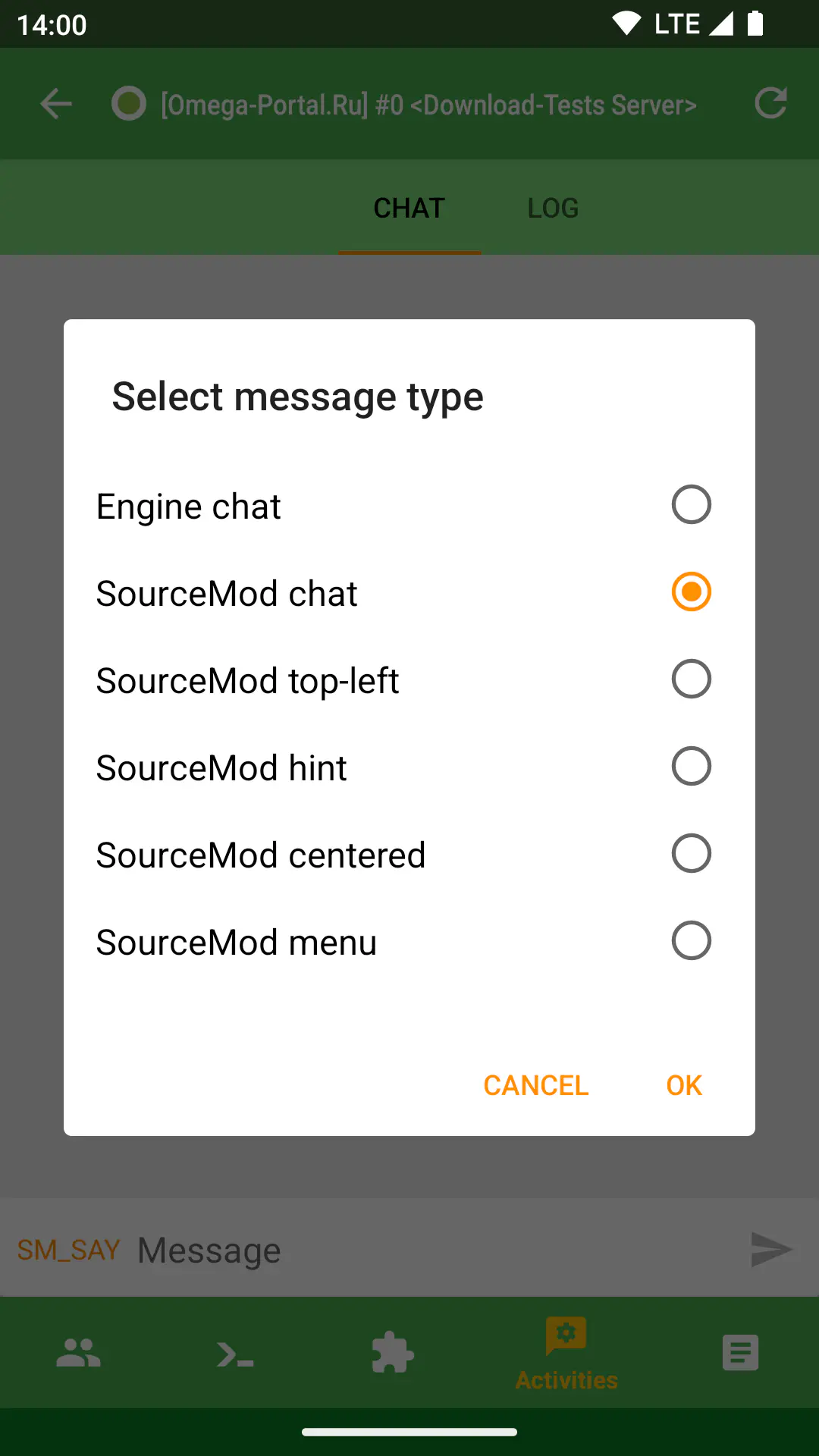Pick the SourceMod hint option
The height and width of the screenshot is (1456, 819).
[x=409, y=767]
